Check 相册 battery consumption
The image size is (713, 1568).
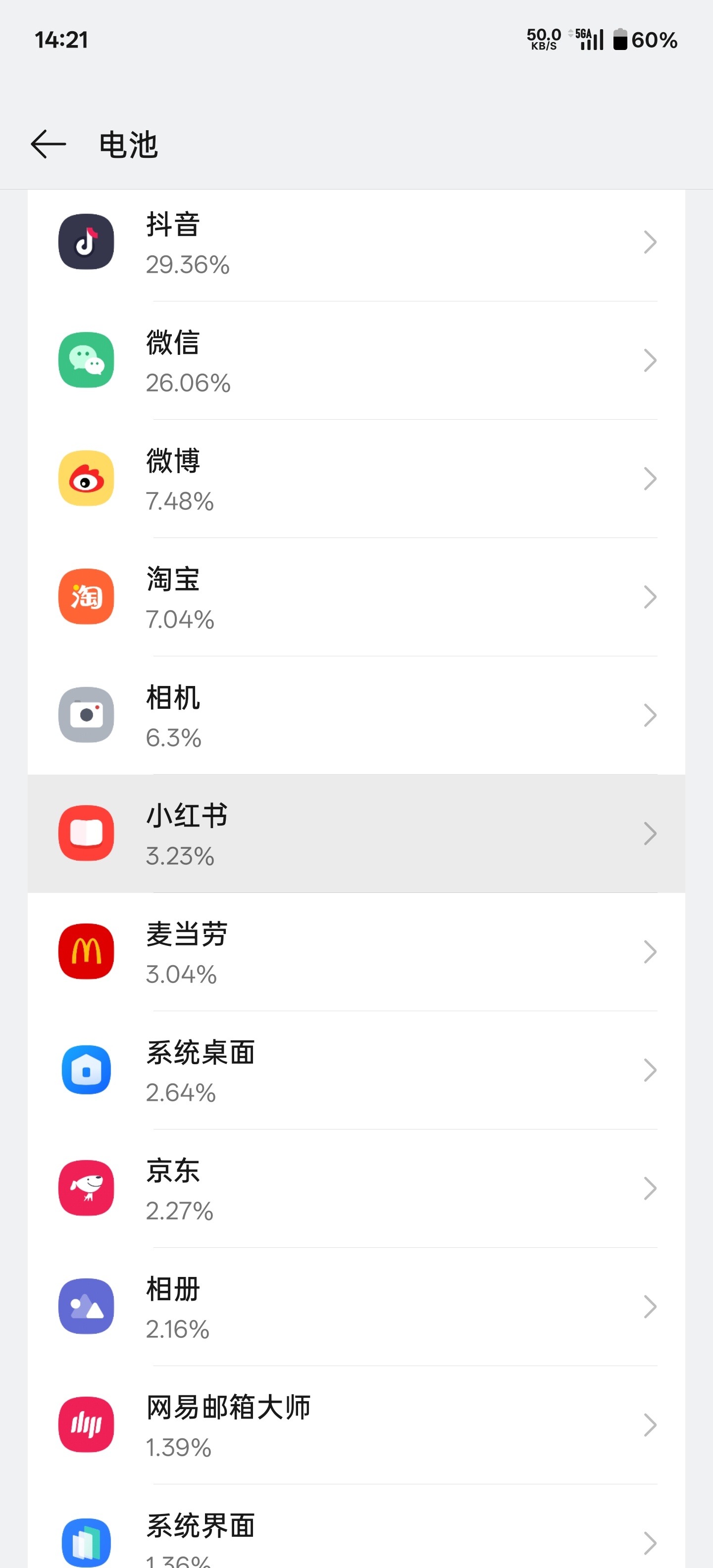tap(356, 1306)
